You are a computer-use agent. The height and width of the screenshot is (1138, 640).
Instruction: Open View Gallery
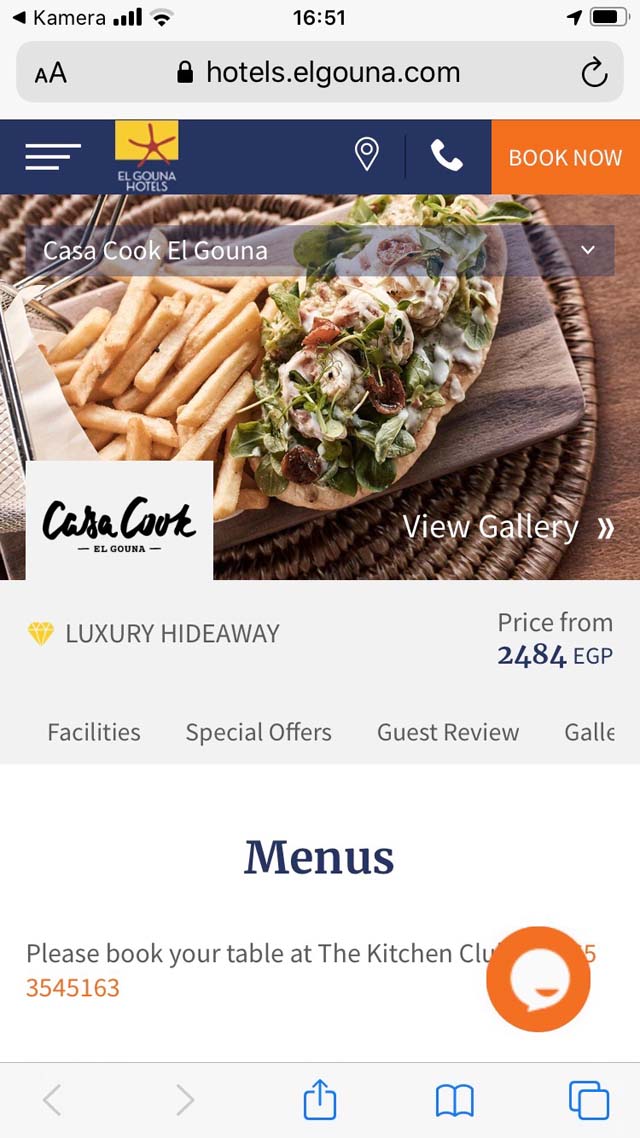point(509,528)
